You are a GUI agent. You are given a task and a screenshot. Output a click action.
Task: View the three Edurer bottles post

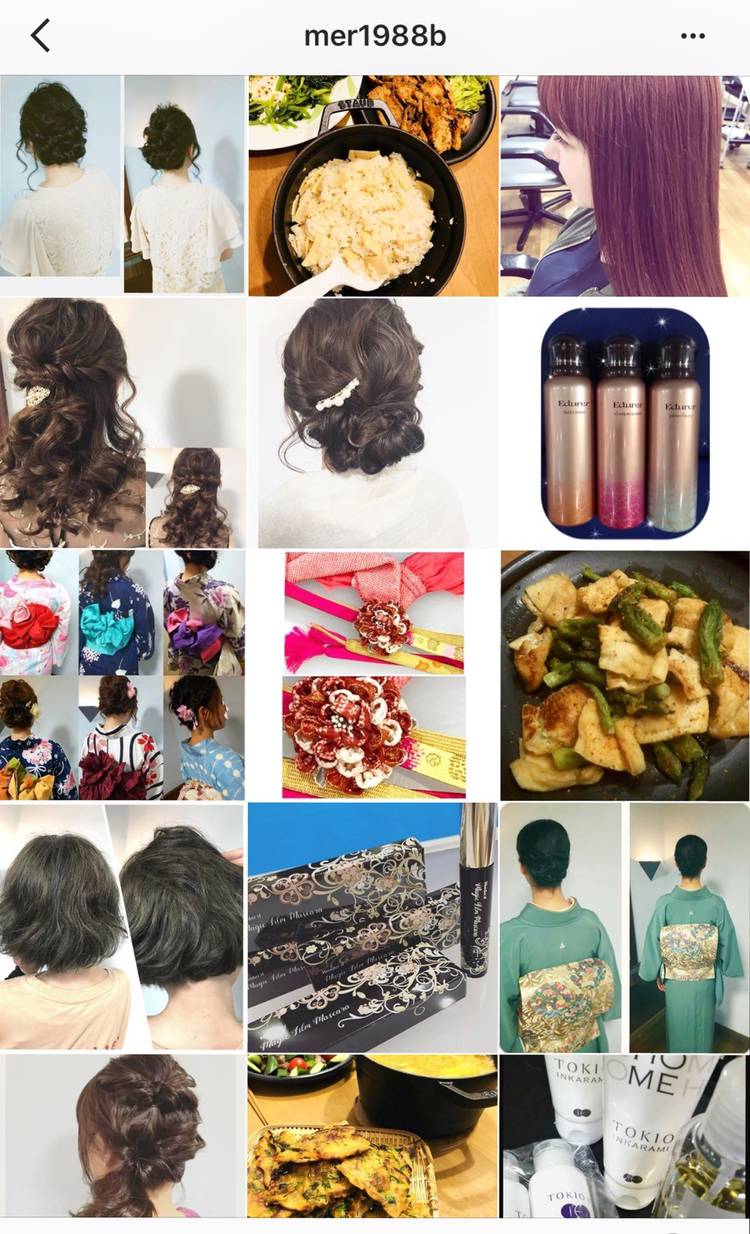625,425
